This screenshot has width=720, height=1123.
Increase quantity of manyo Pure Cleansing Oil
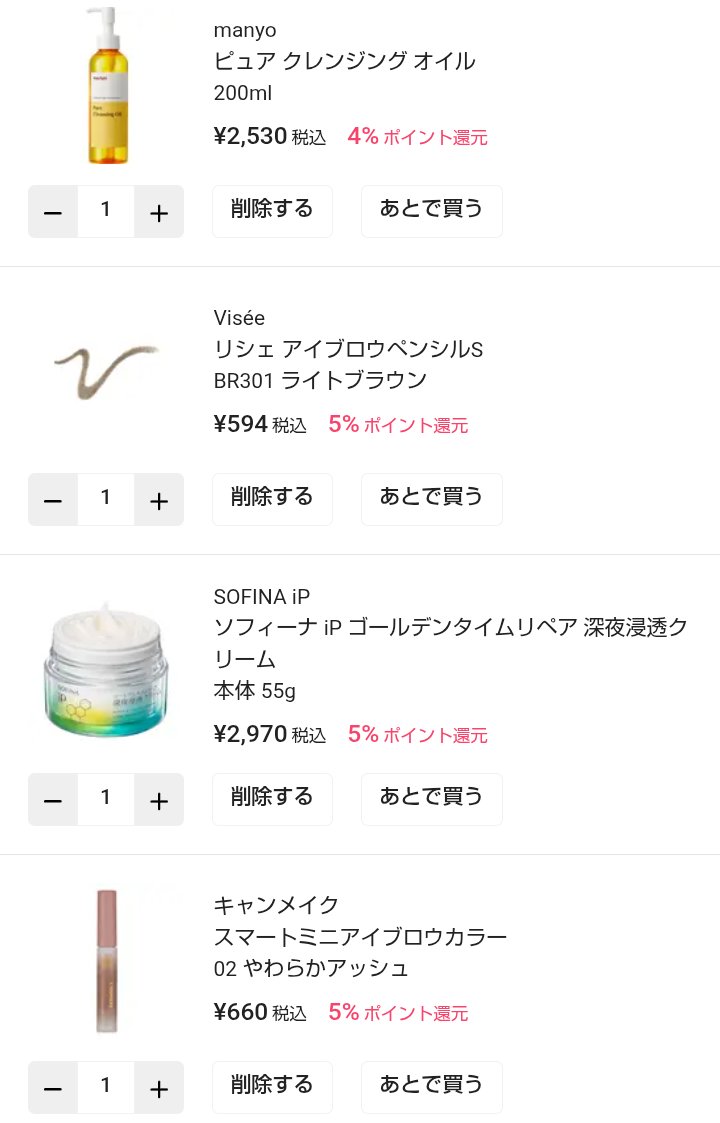159,211
